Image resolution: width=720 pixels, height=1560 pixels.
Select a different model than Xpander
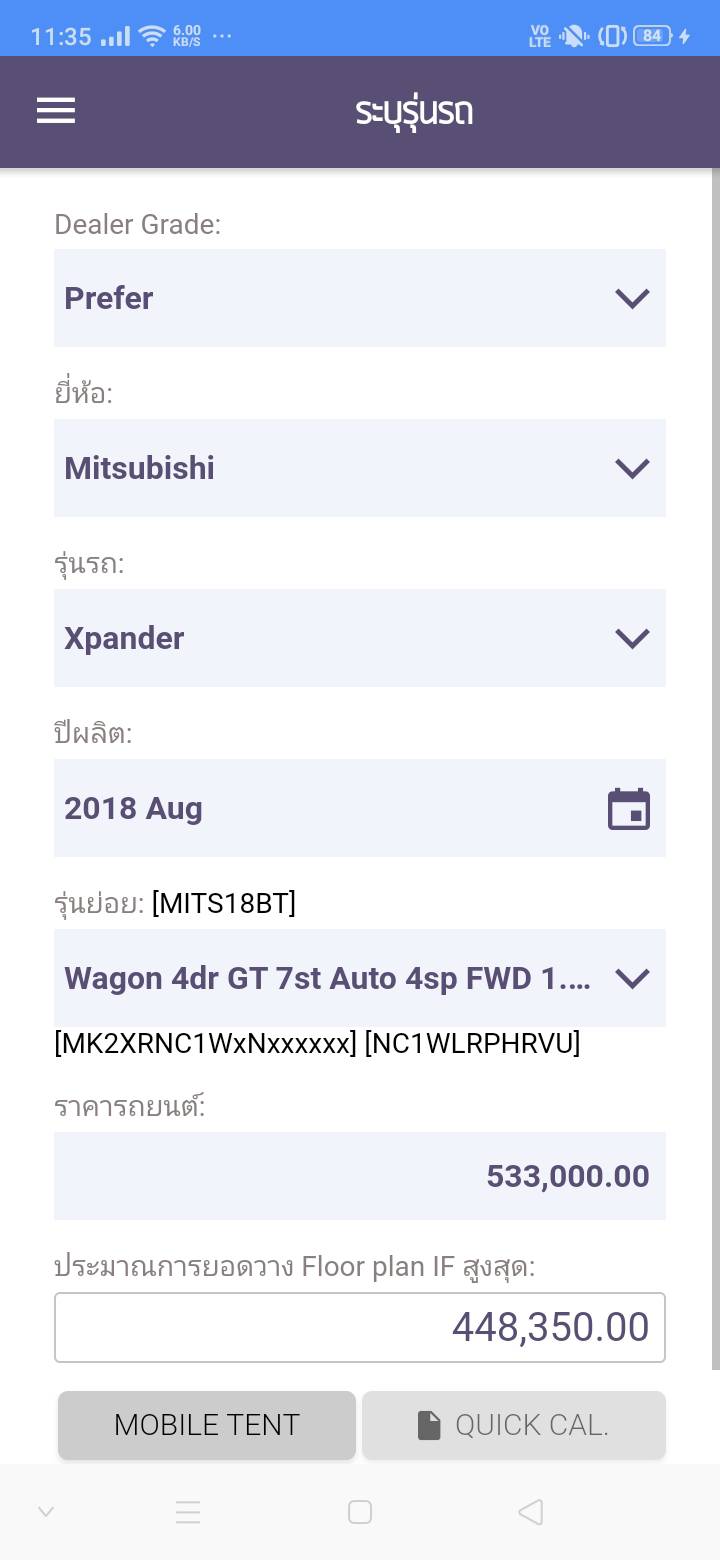359,638
